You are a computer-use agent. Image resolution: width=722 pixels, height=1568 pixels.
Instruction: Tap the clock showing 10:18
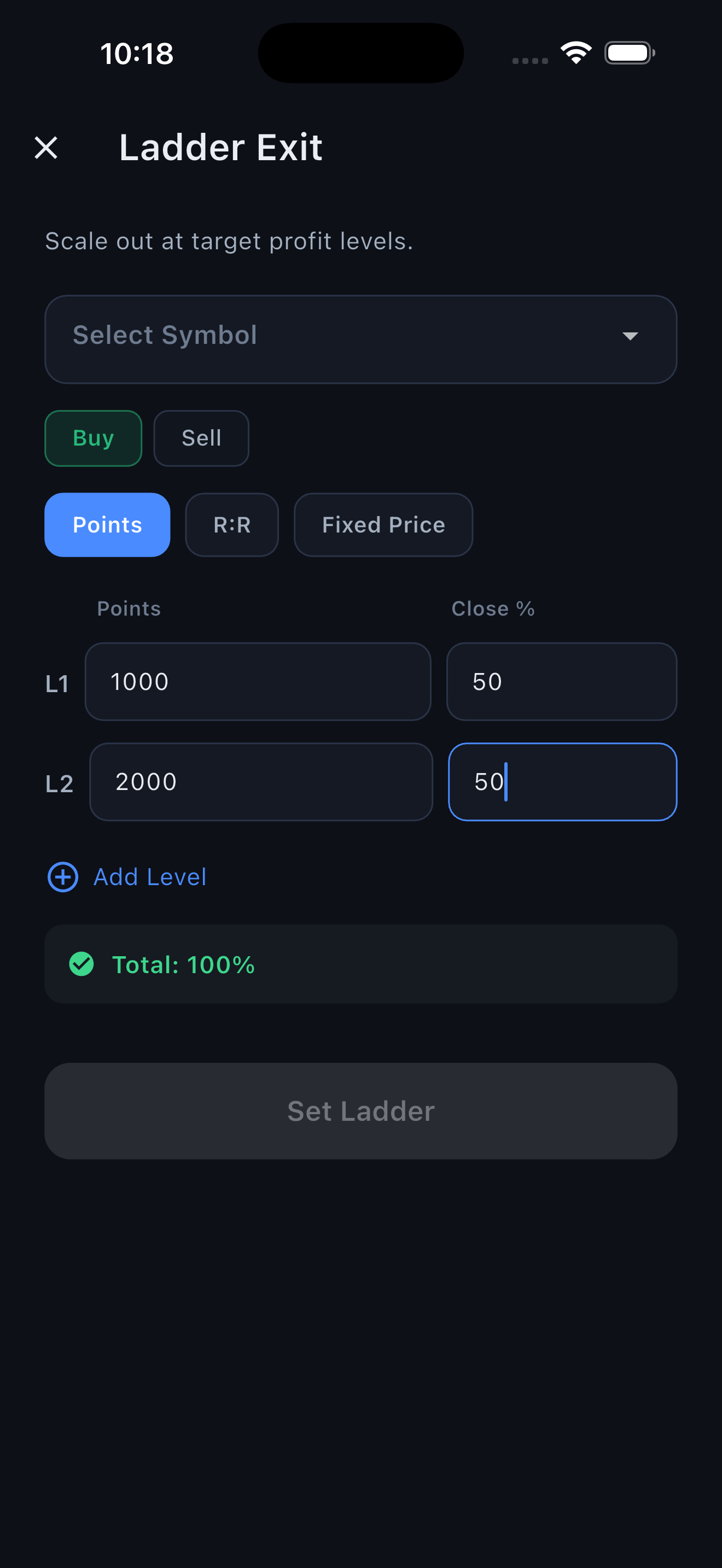tap(137, 53)
